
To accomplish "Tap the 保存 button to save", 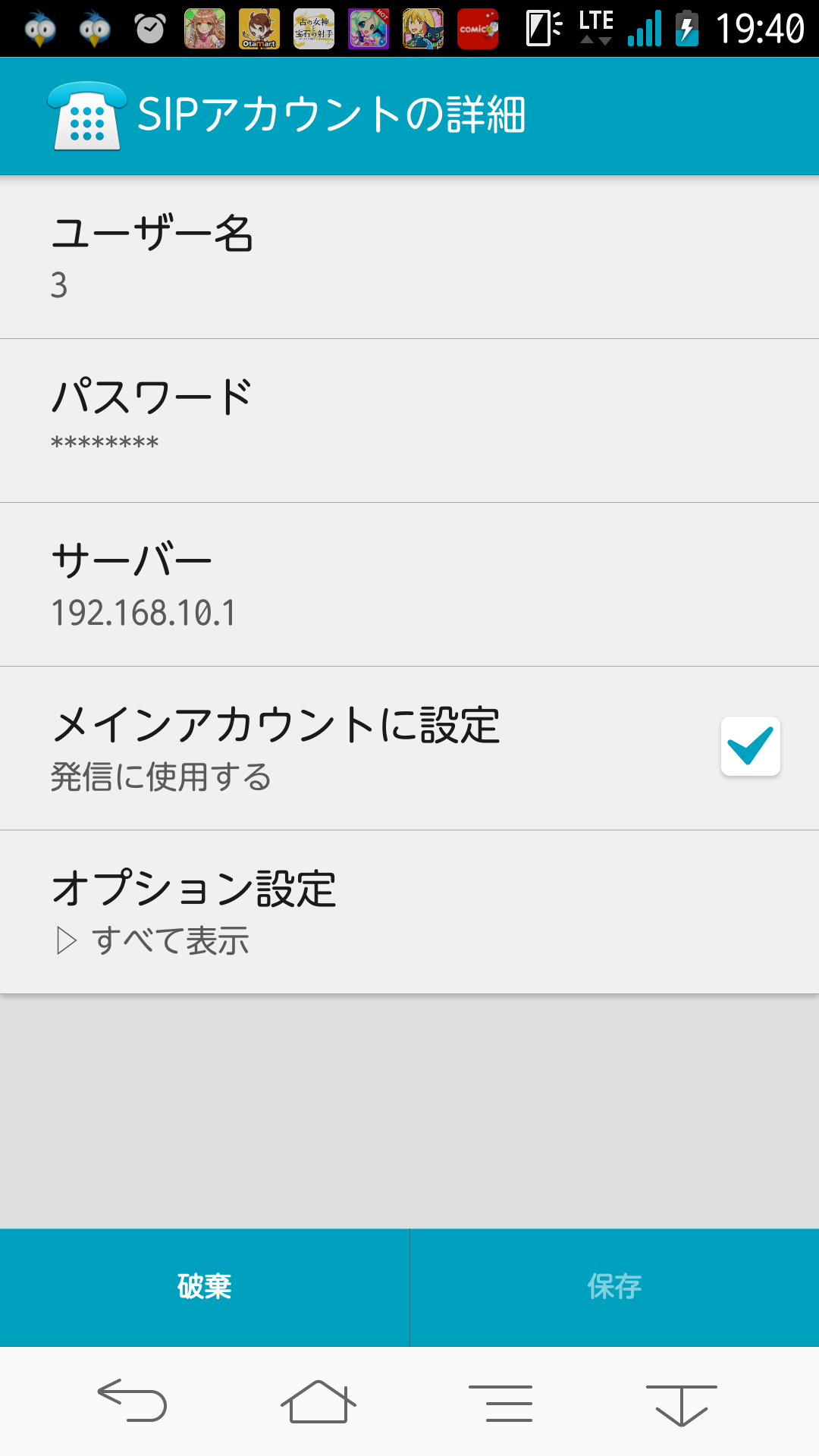I will click(x=615, y=1287).
